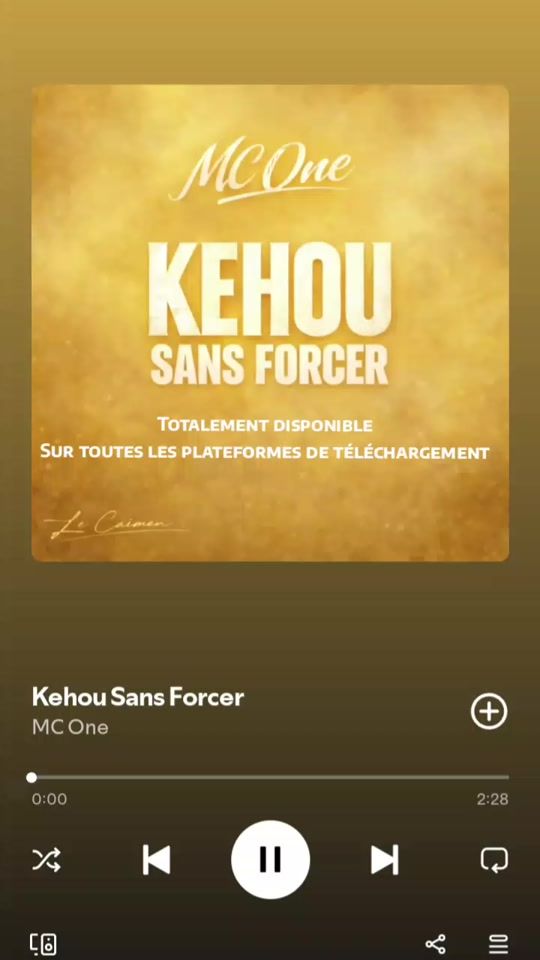The image size is (540, 960).
Task: Open the playback queue
Action: (498, 943)
